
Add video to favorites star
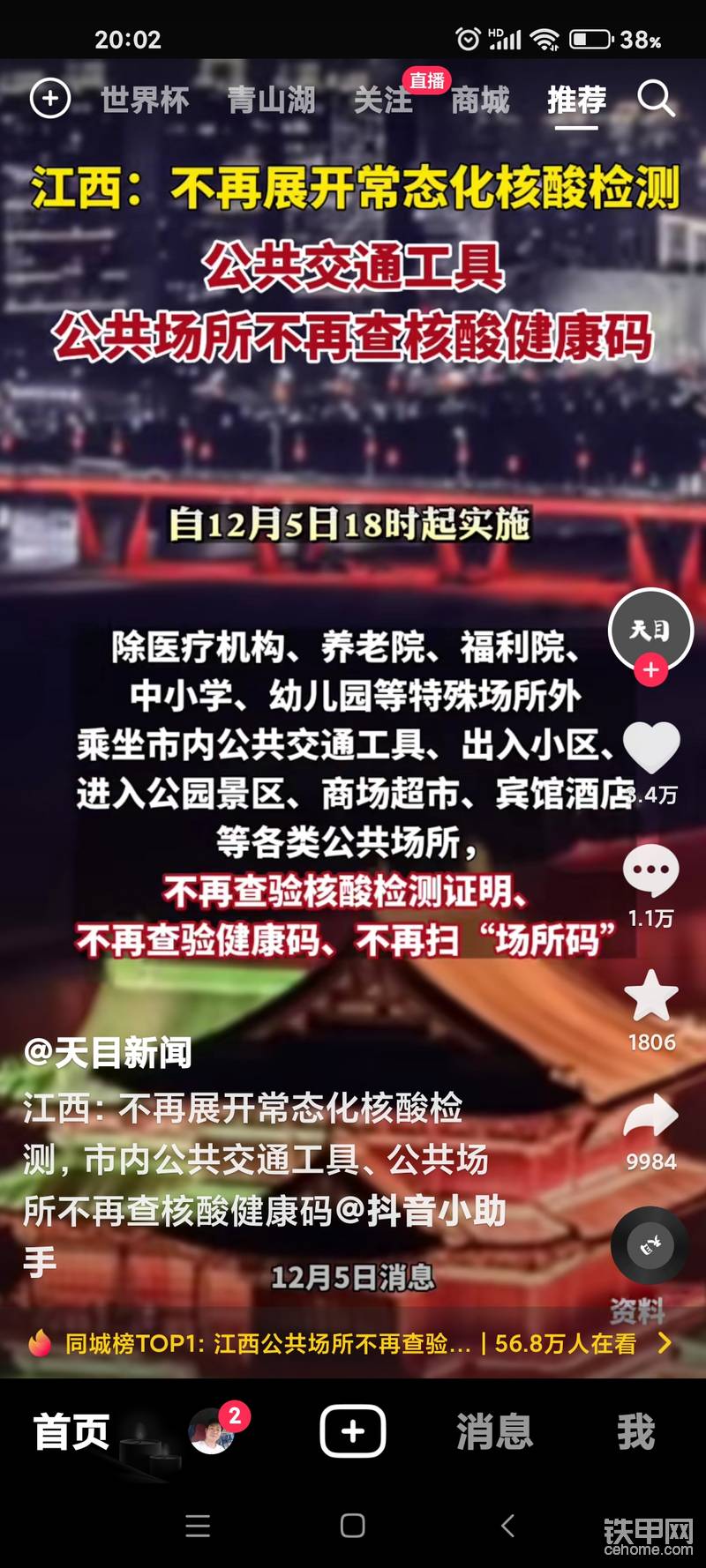coord(651,997)
